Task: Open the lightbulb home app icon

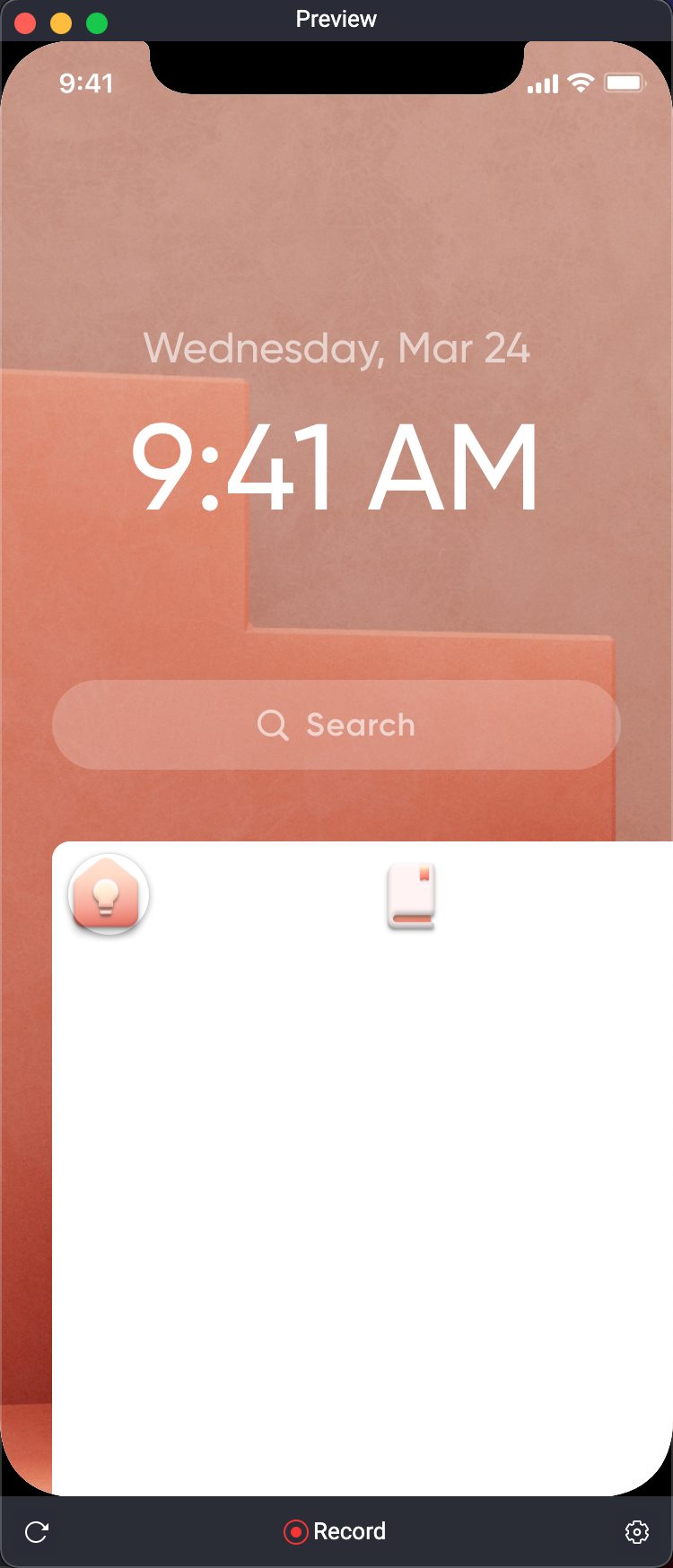Action: point(108,894)
